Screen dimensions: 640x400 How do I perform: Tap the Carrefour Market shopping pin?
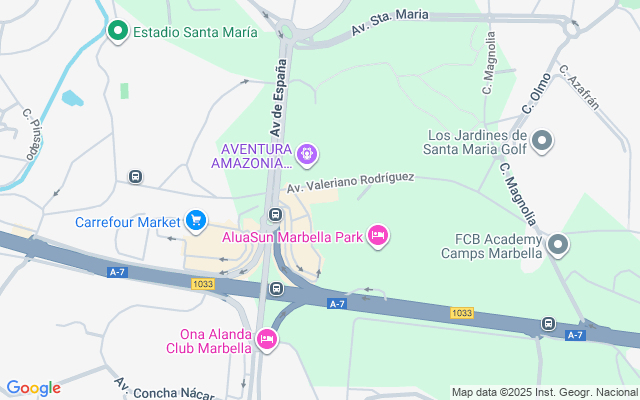point(196,221)
